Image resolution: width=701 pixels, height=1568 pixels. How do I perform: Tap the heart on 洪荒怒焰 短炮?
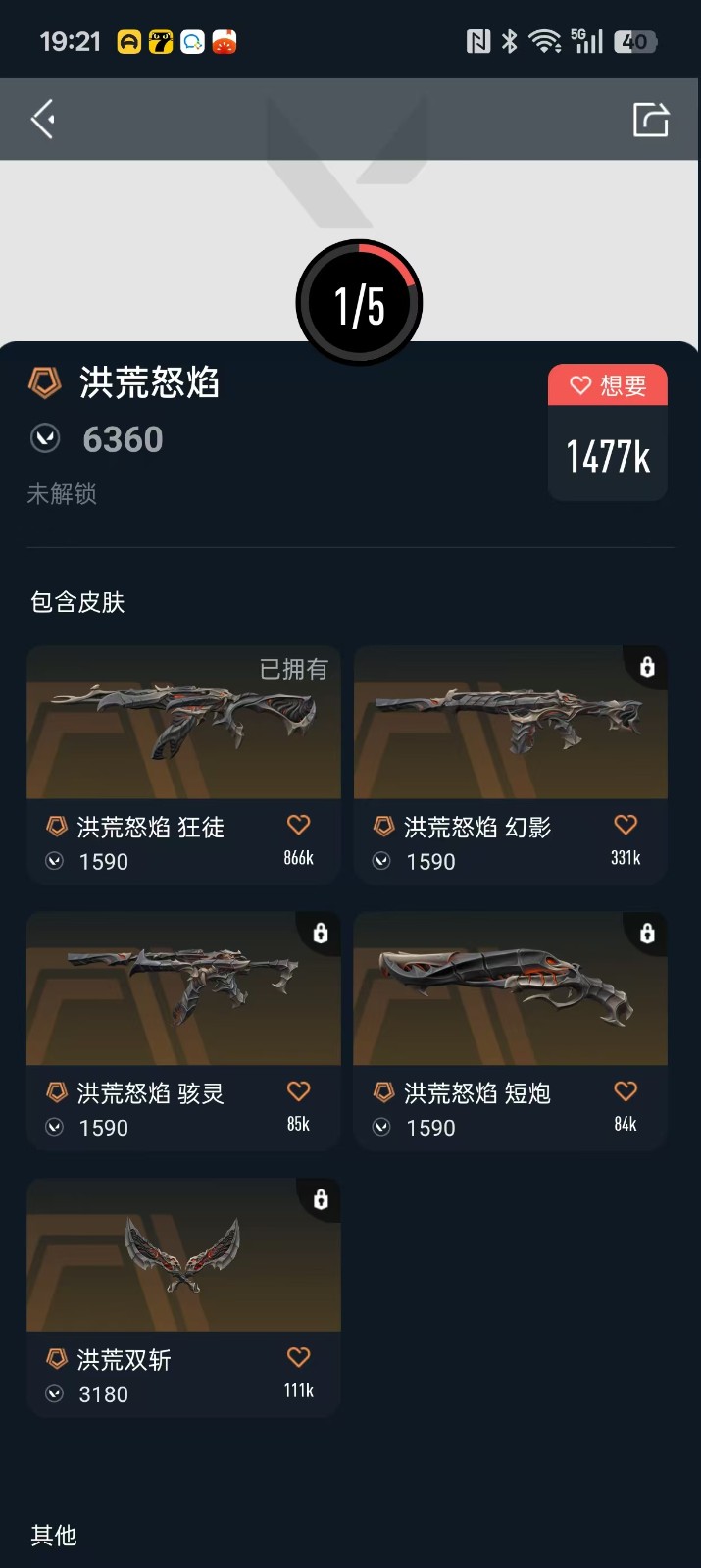[x=626, y=1091]
